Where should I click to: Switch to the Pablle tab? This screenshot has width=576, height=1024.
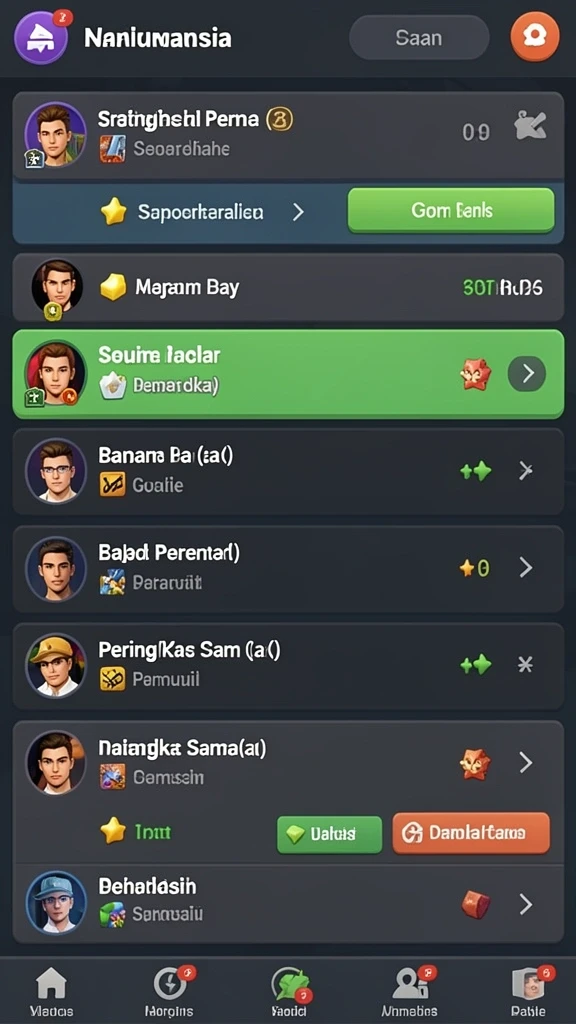click(529, 991)
